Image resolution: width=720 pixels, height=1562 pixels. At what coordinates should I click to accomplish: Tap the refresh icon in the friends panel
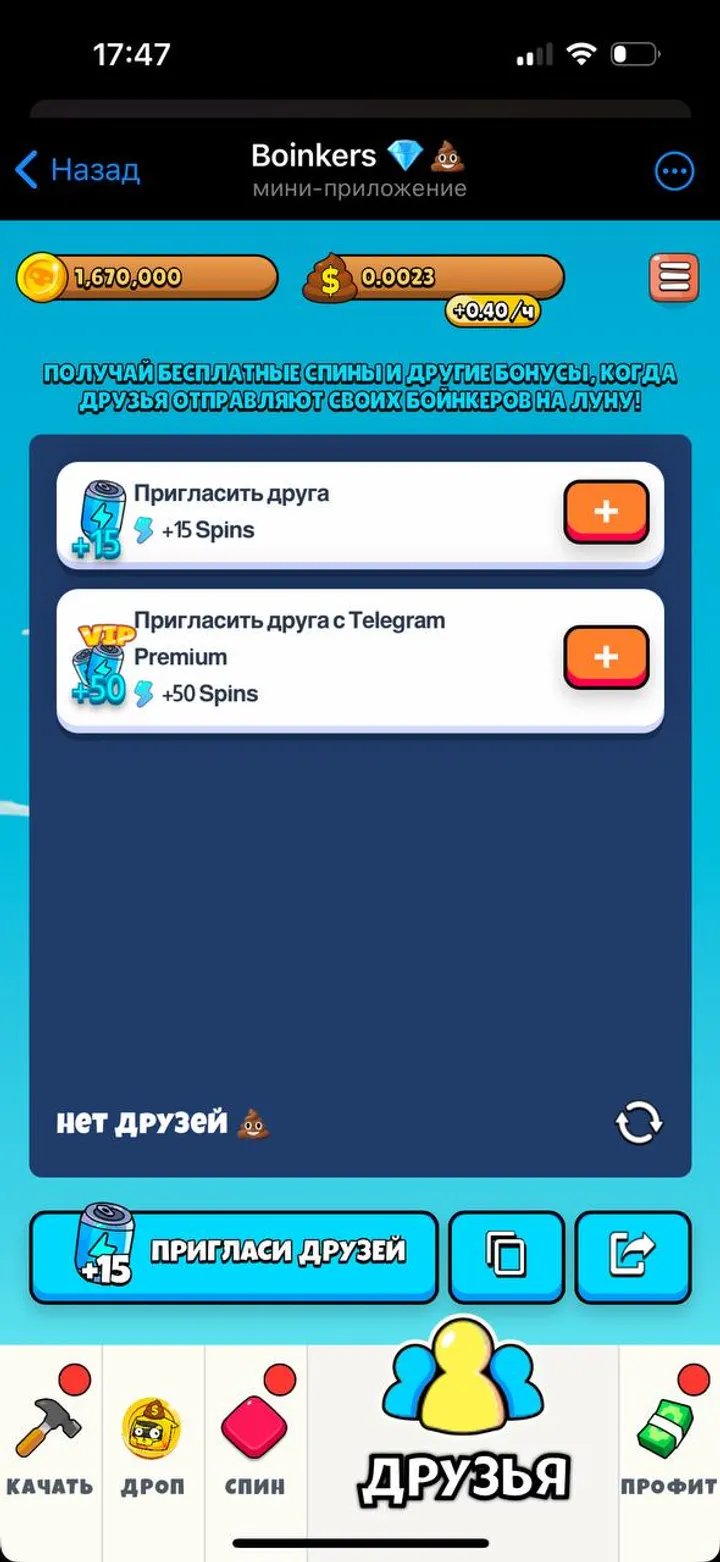point(637,1122)
